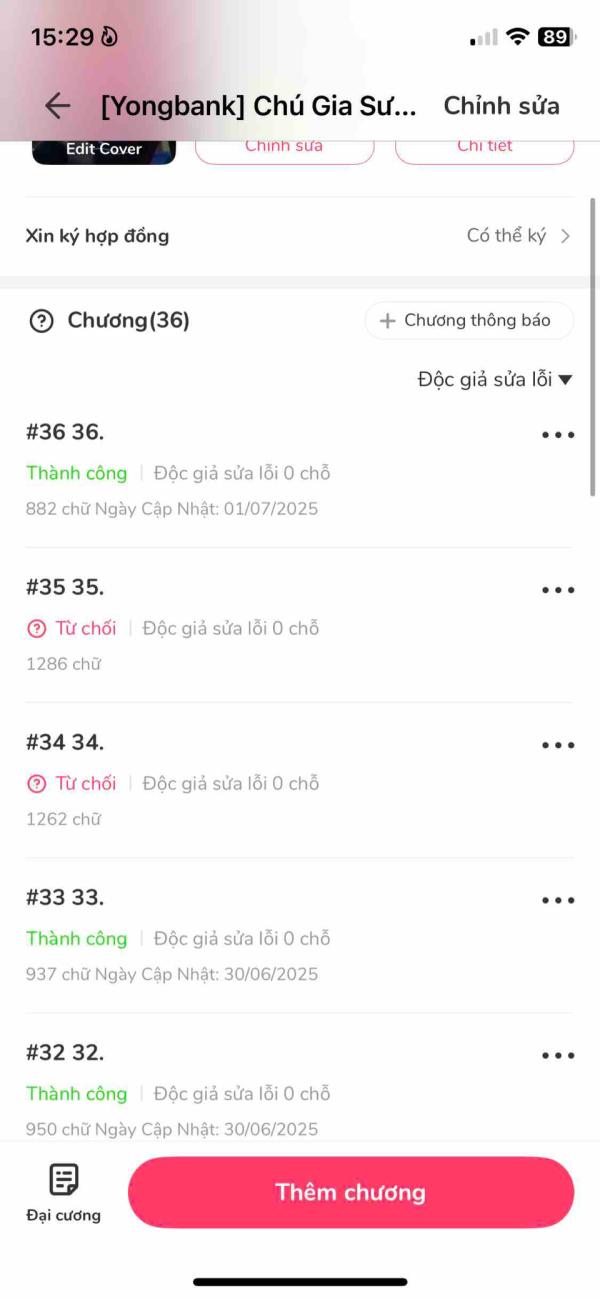Open chapter #36 36.
The image size is (600, 1299).
point(65,432)
